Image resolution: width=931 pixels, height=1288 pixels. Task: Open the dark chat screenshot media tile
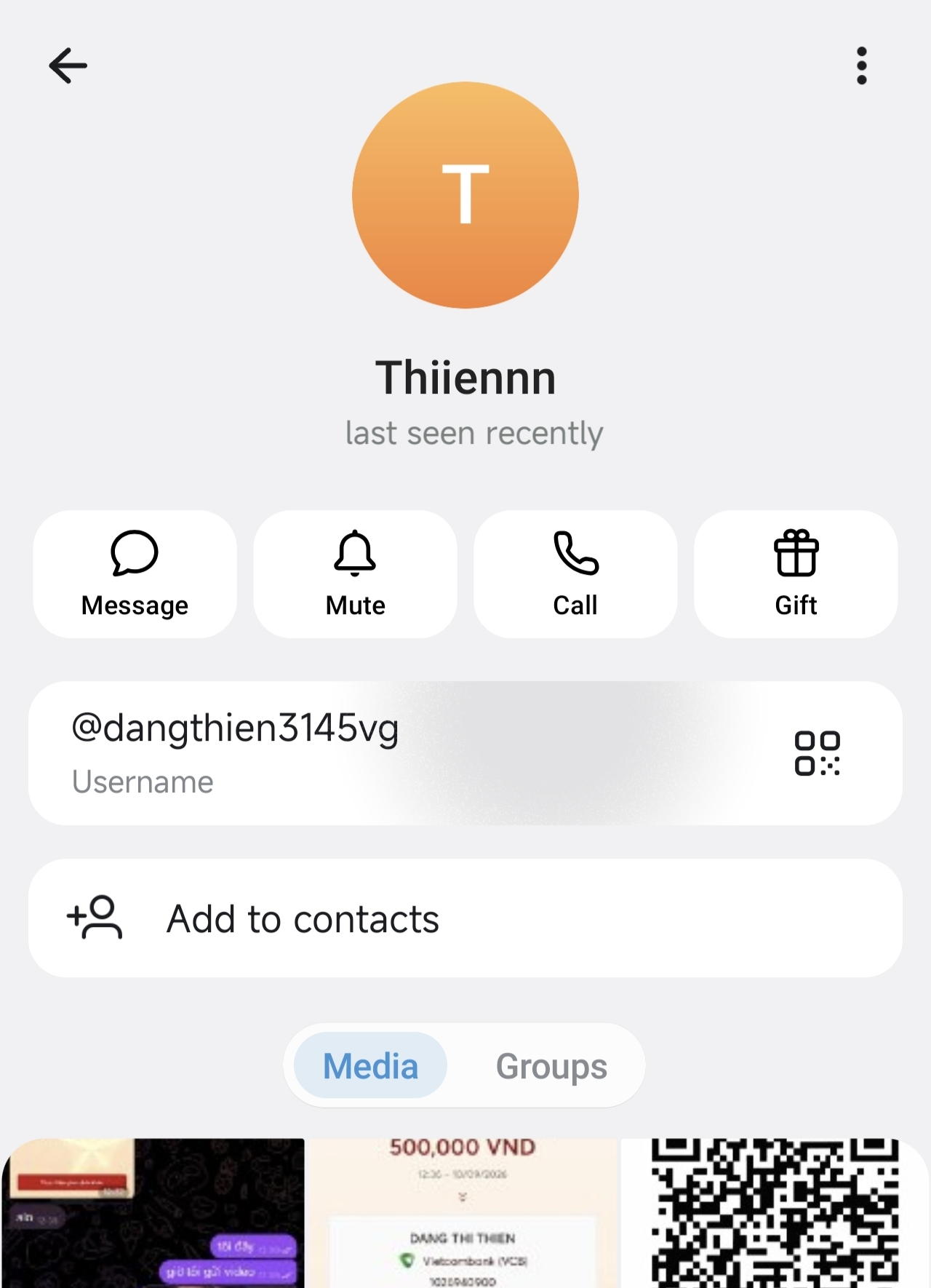tap(153, 1213)
